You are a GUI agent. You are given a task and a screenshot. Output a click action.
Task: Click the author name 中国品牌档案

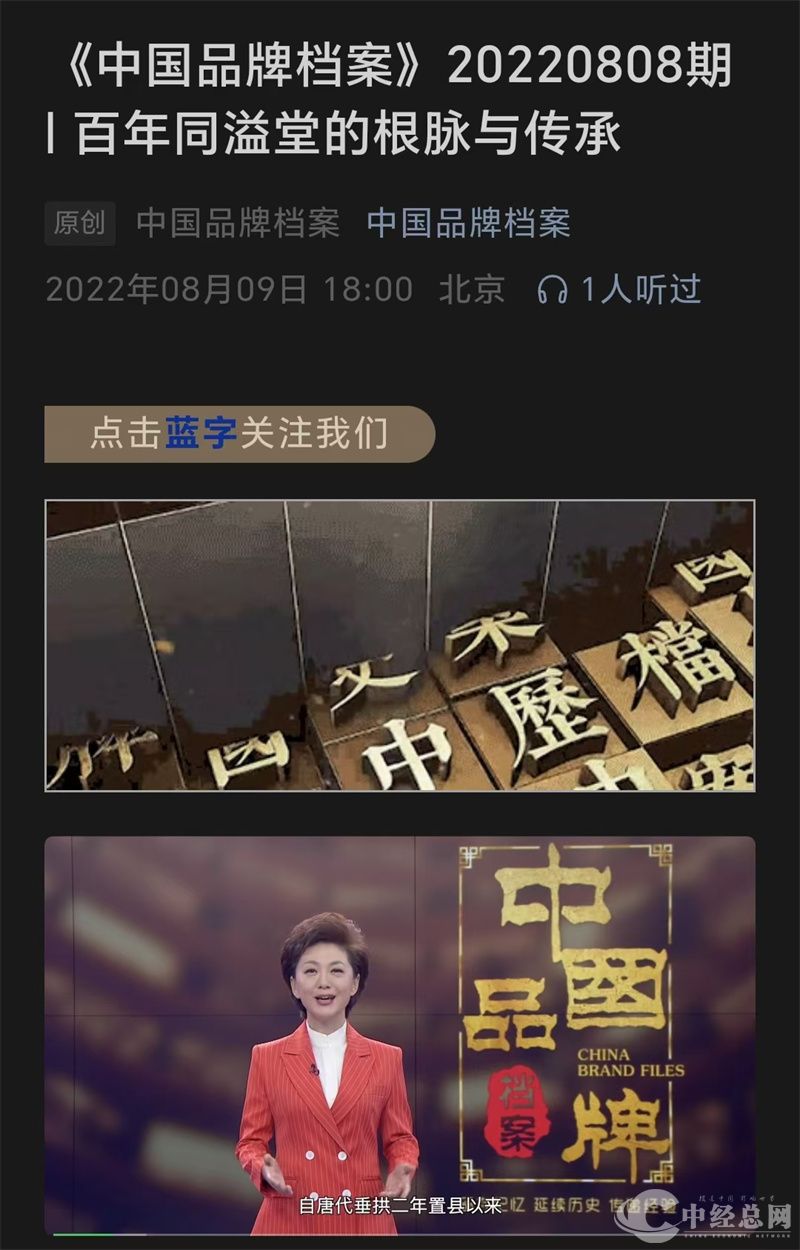pyautogui.click(x=240, y=225)
